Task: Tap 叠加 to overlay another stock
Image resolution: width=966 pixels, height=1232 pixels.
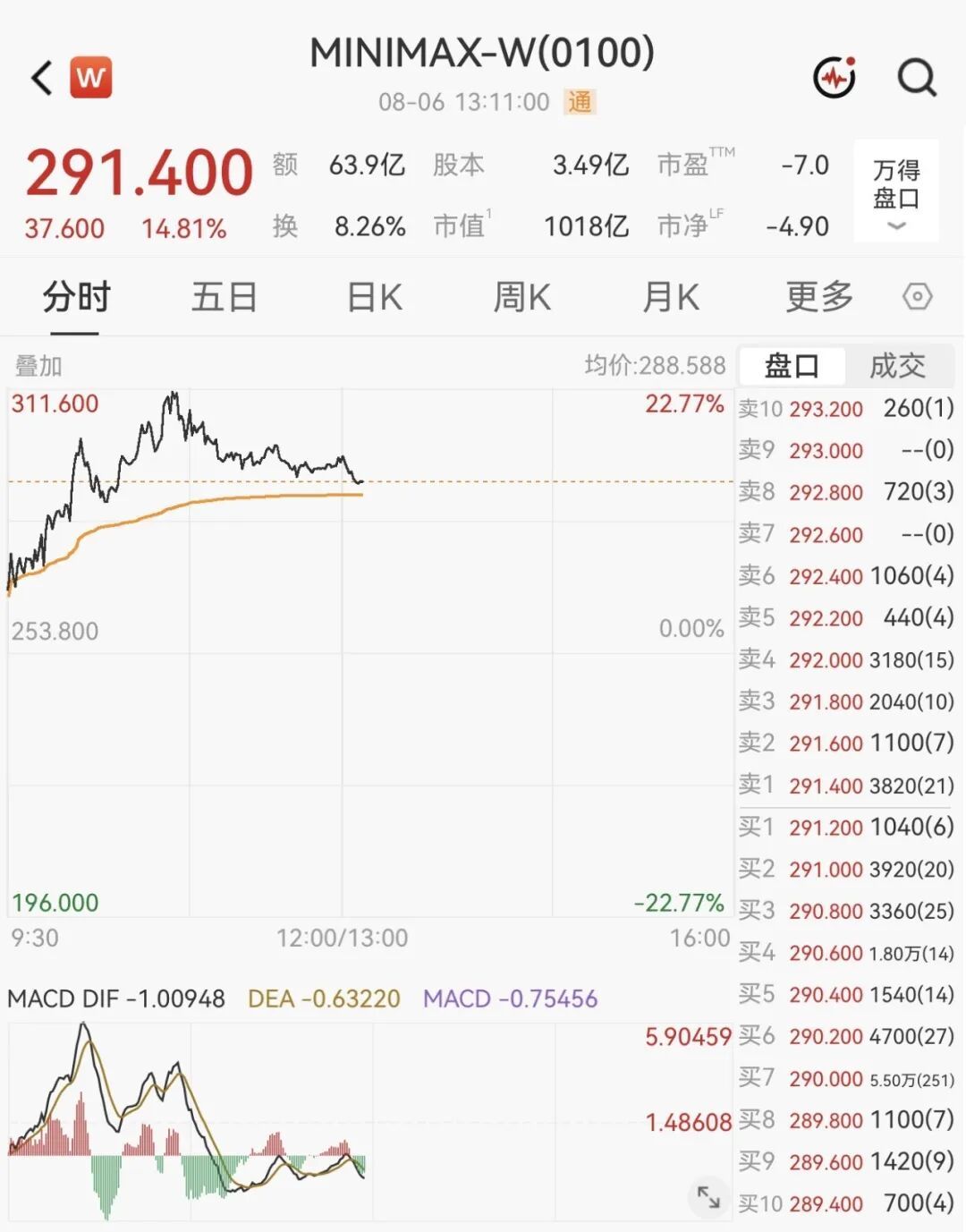Action: tap(38, 365)
